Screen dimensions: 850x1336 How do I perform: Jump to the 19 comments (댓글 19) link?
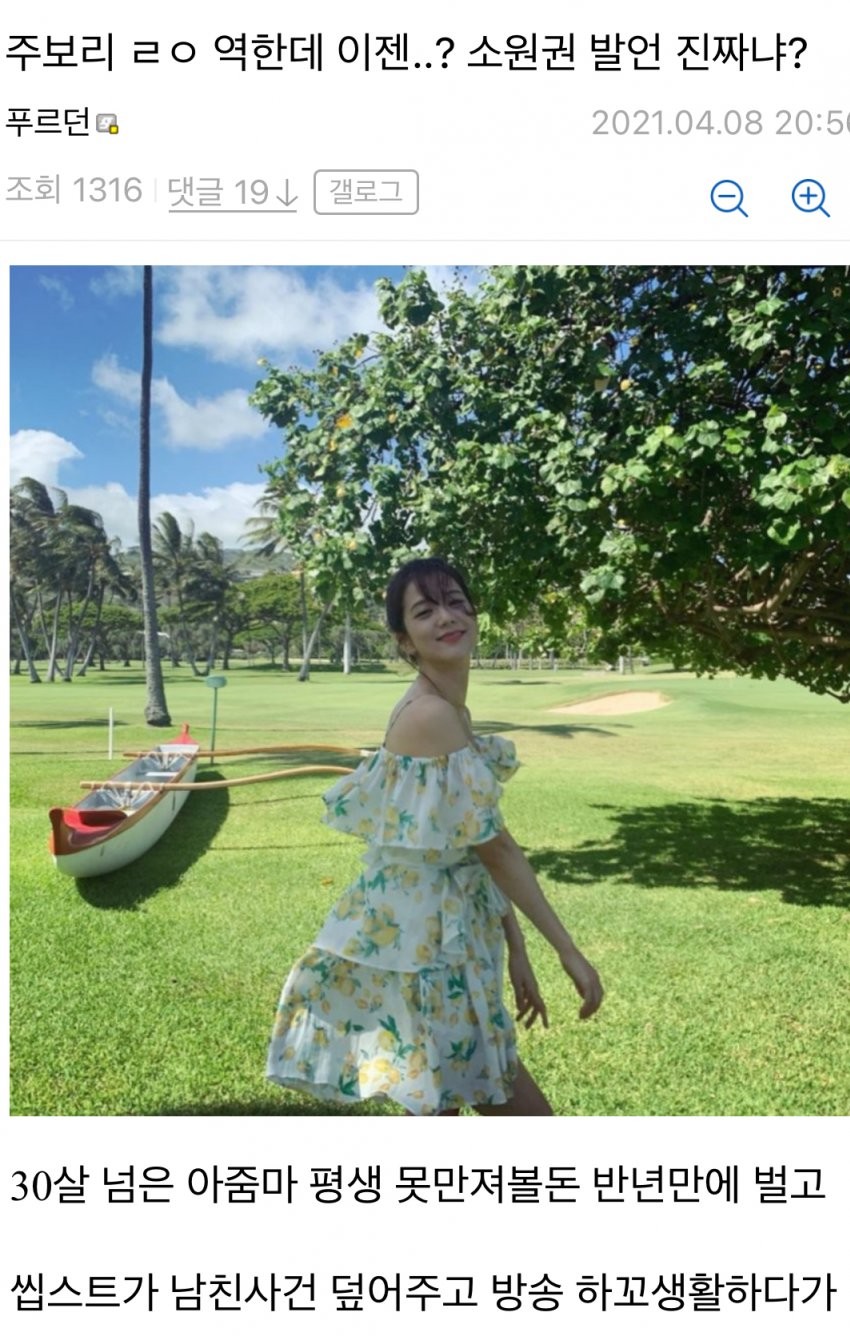coord(233,192)
